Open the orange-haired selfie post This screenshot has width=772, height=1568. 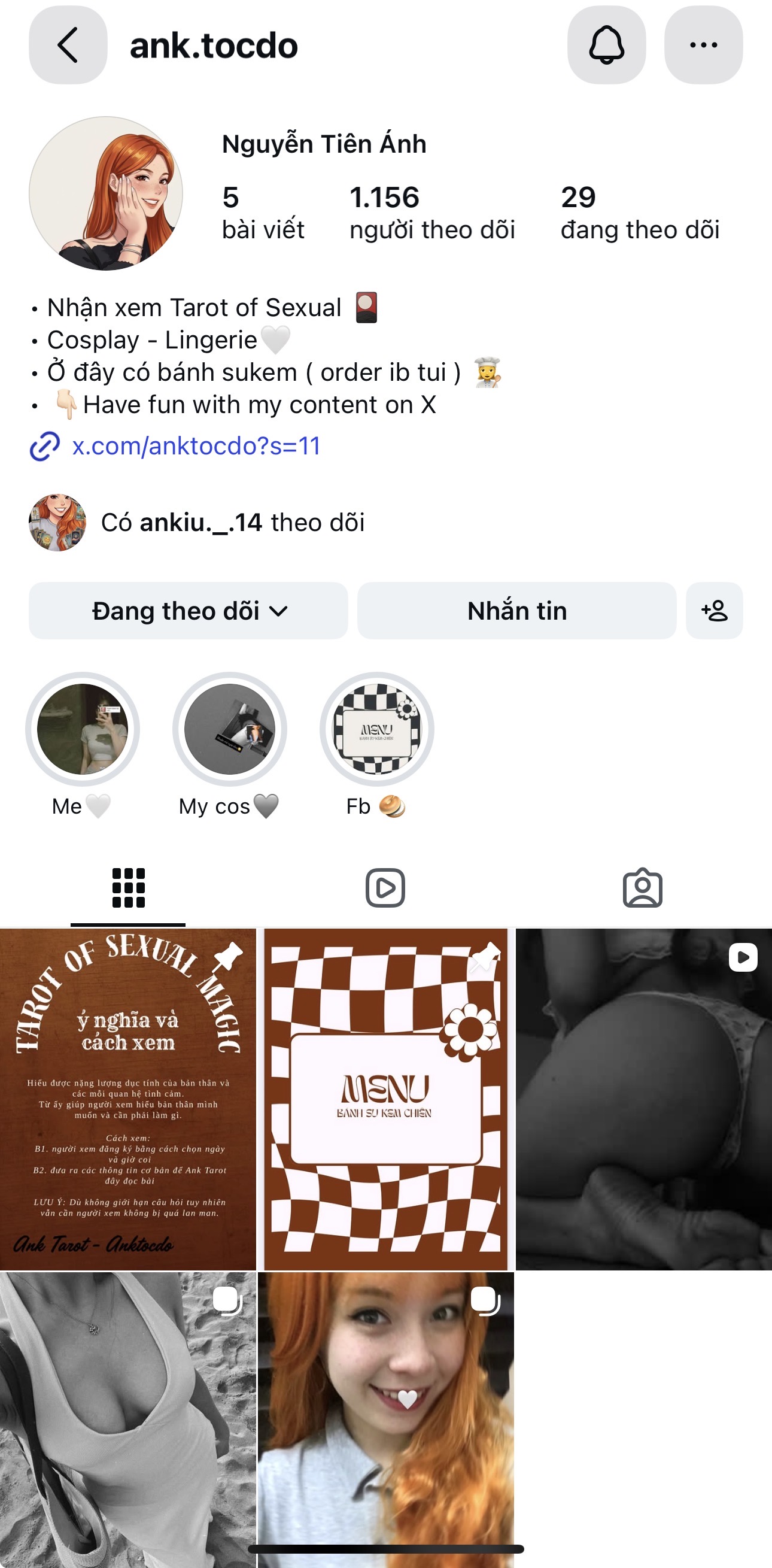point(385,1420)
